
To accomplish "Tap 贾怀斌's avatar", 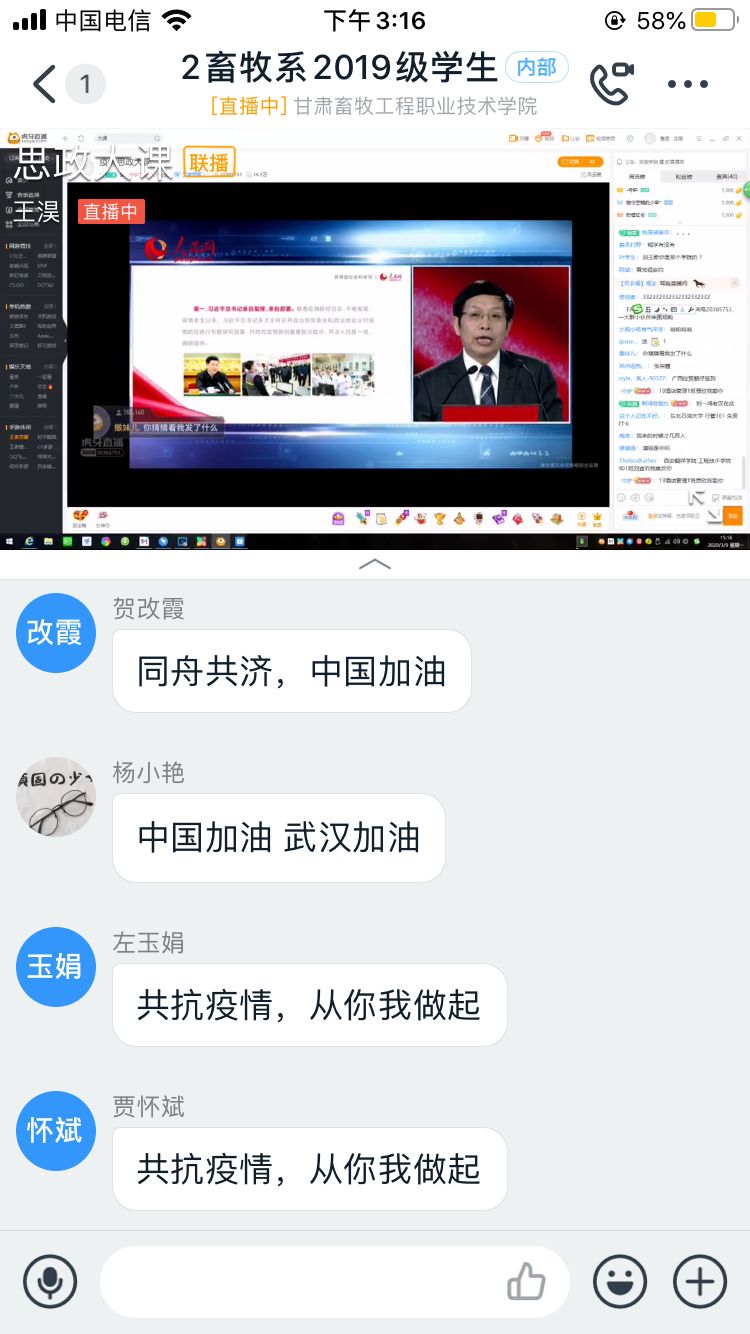I will tap(56, 1130).
